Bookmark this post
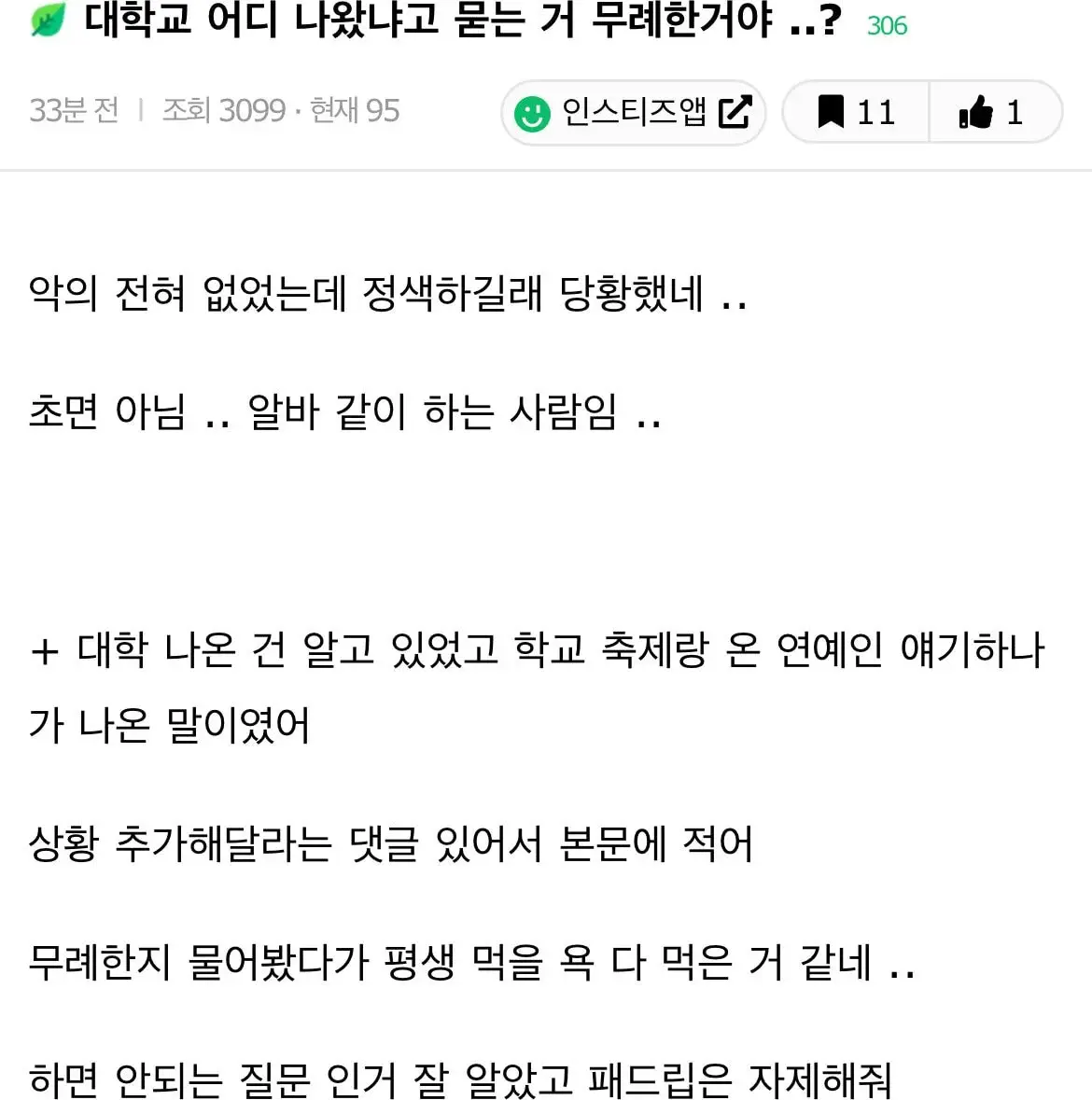The height and width of the screenshot is (1100, 1092). [x=856, y=112]
